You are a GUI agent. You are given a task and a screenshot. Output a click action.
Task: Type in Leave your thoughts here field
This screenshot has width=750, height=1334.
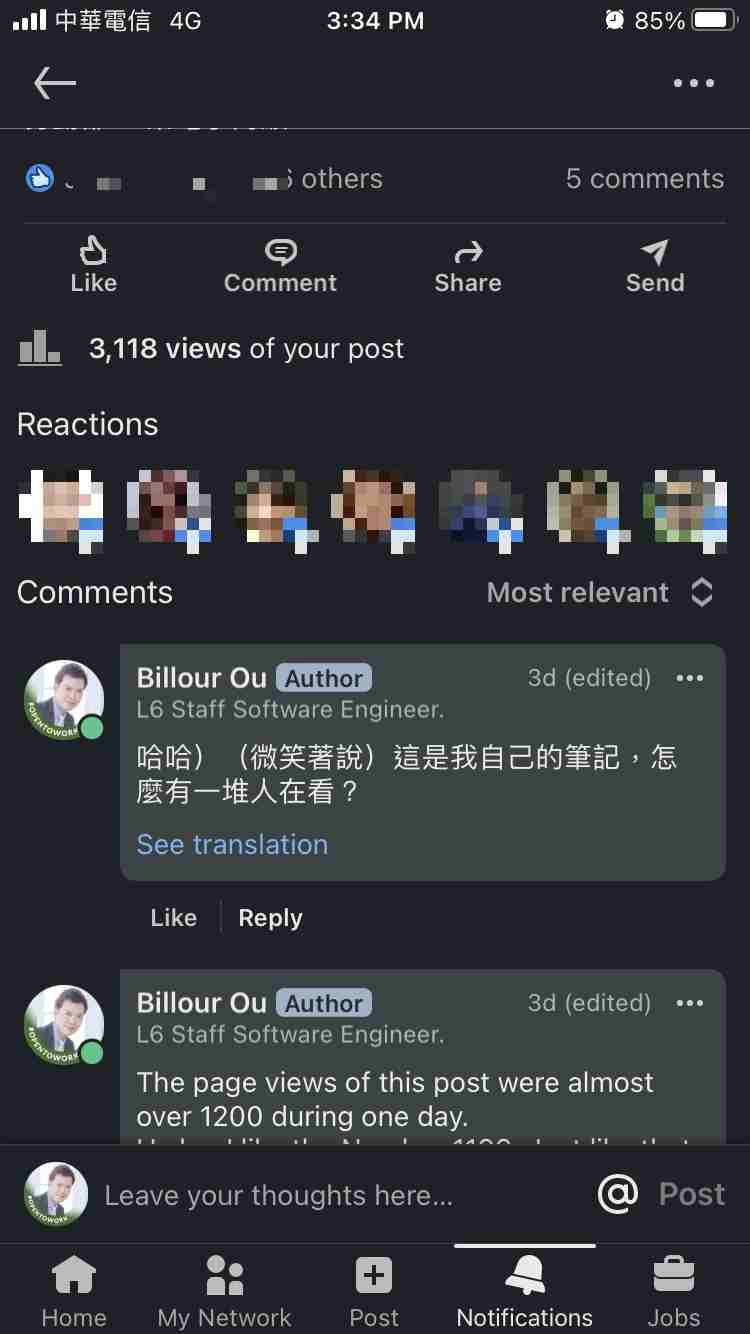tap(330, 1195)
